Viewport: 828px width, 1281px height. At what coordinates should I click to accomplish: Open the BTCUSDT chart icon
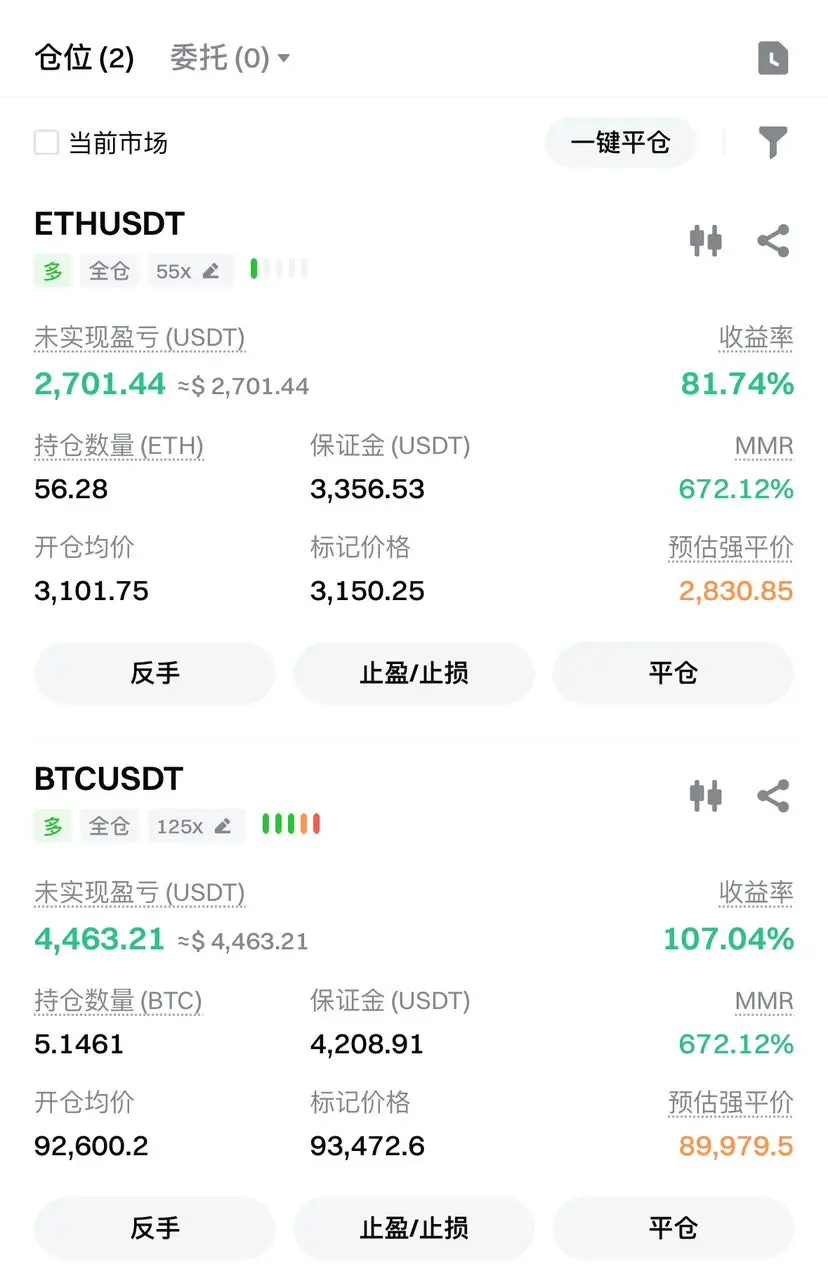pyautogui.click(x=706, y=796)
